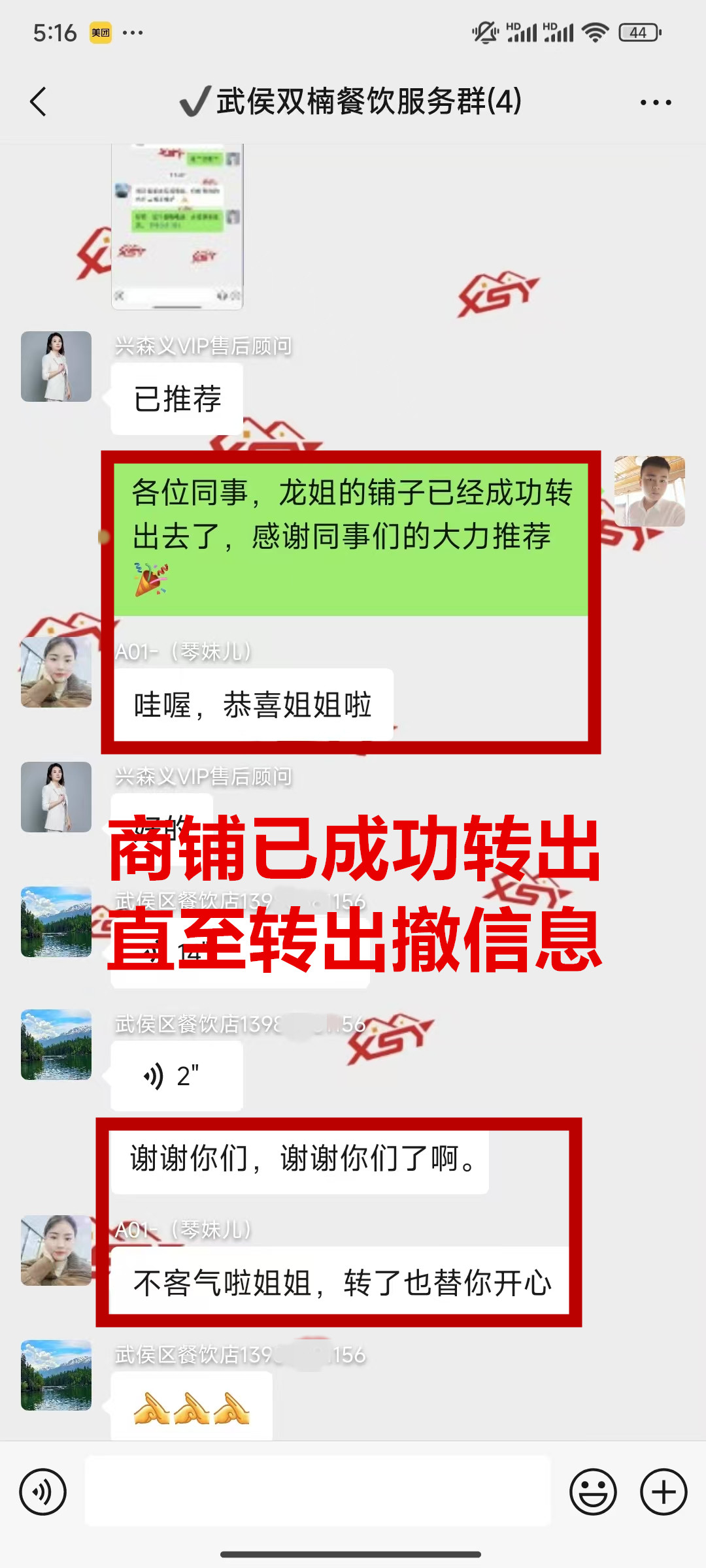Screen dimensions: 706x1568
Task: Open avatar beside the praying-hands emoji message
Action: [x=56, y=1375]
